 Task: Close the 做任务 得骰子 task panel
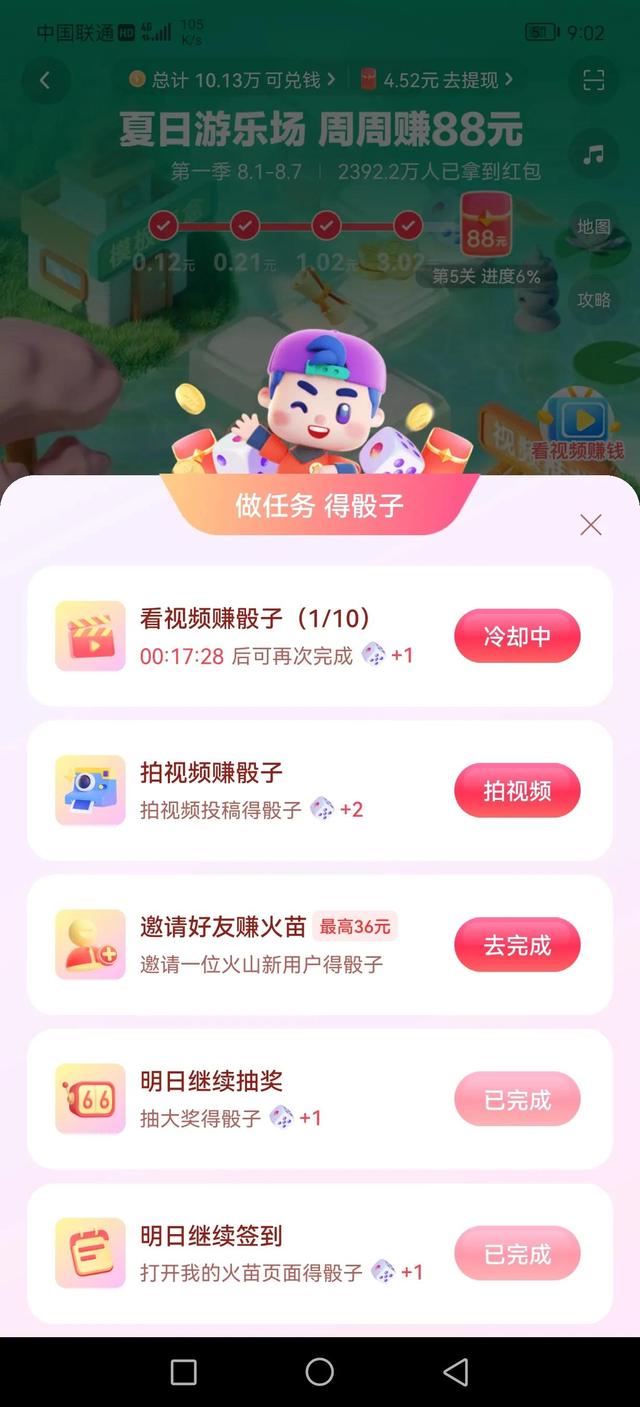(x=591, y=525)
